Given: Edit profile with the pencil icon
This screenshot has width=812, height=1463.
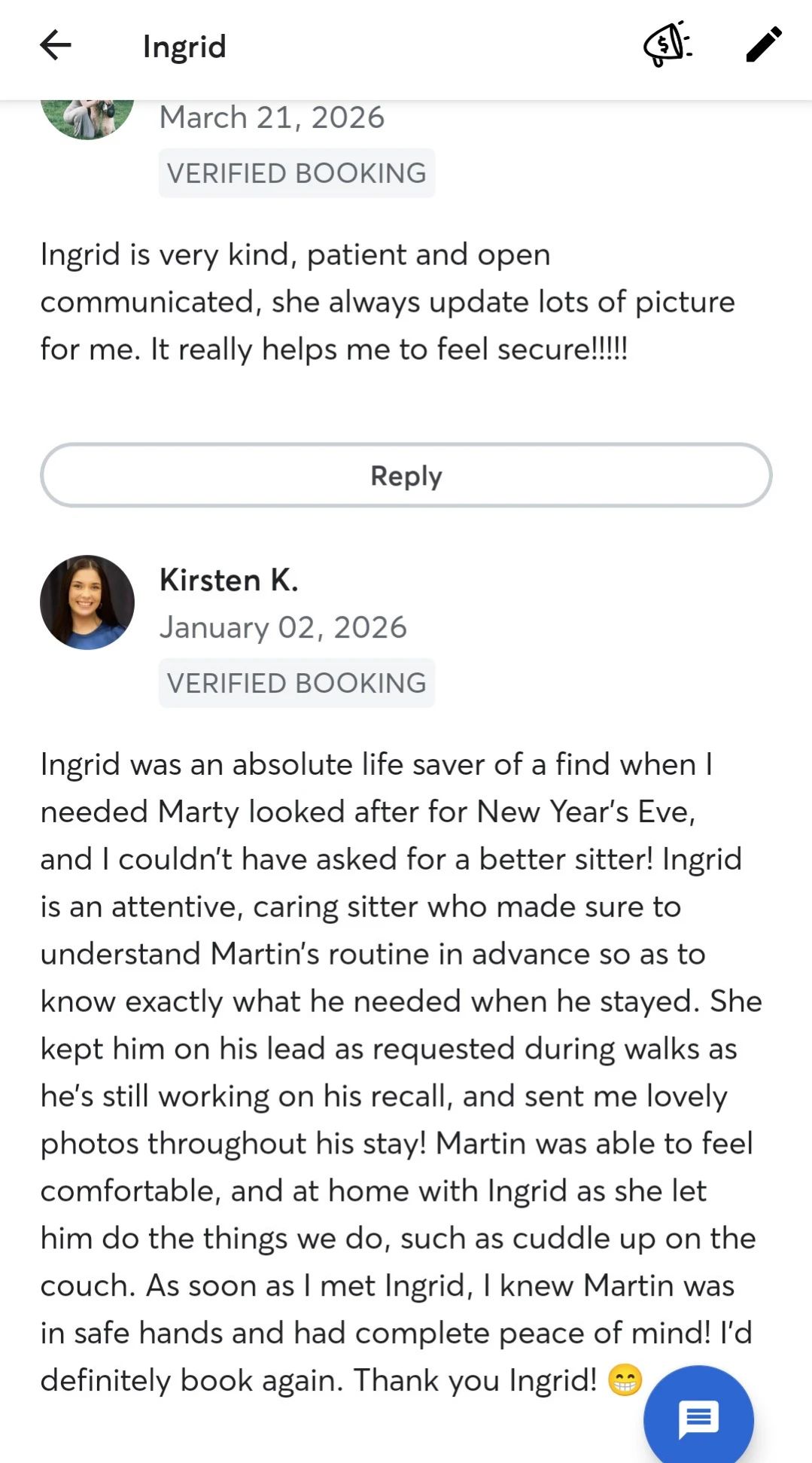Looking at the screenshot, I should coord(764,45).
